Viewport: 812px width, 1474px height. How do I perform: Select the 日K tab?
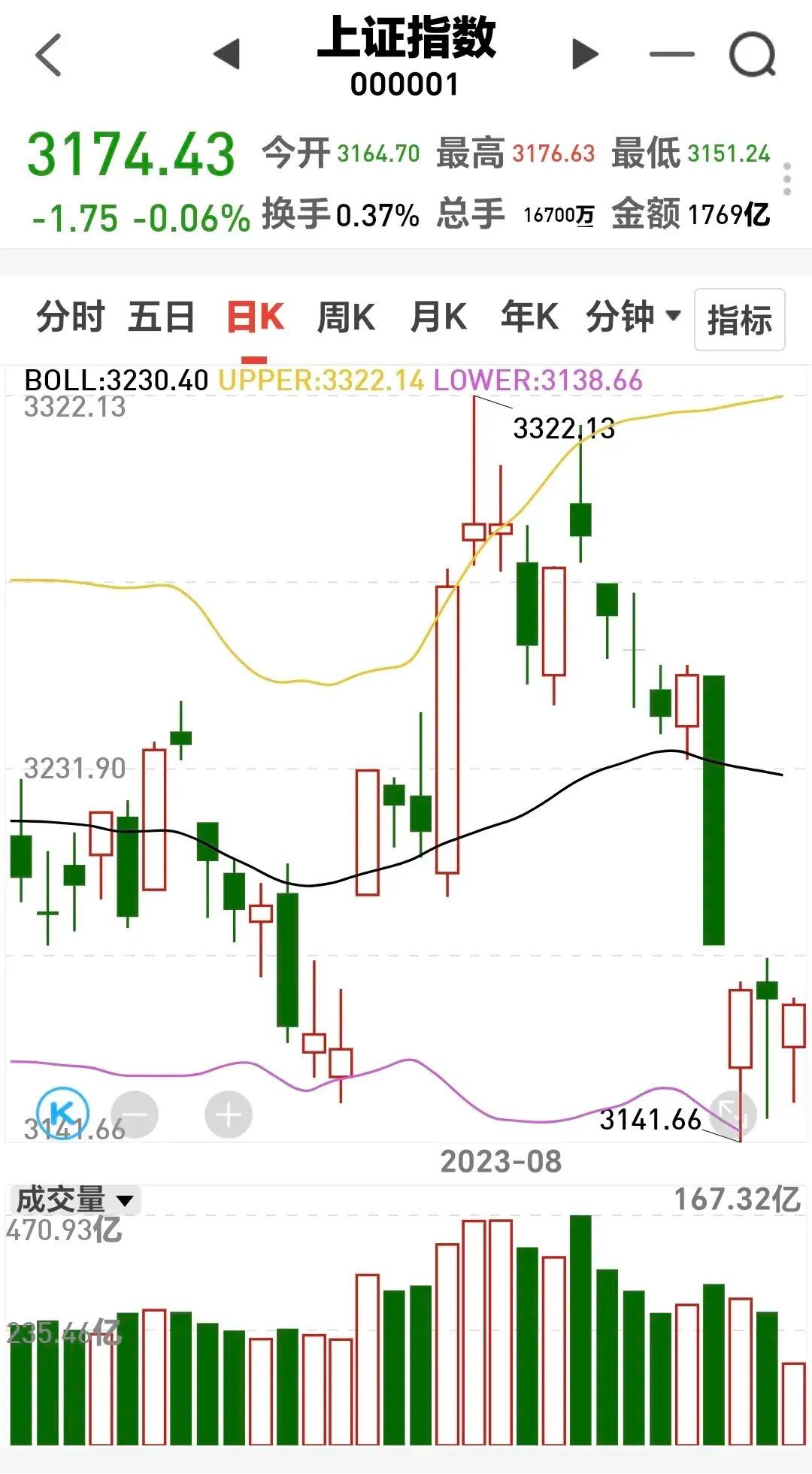coord(255,317)
